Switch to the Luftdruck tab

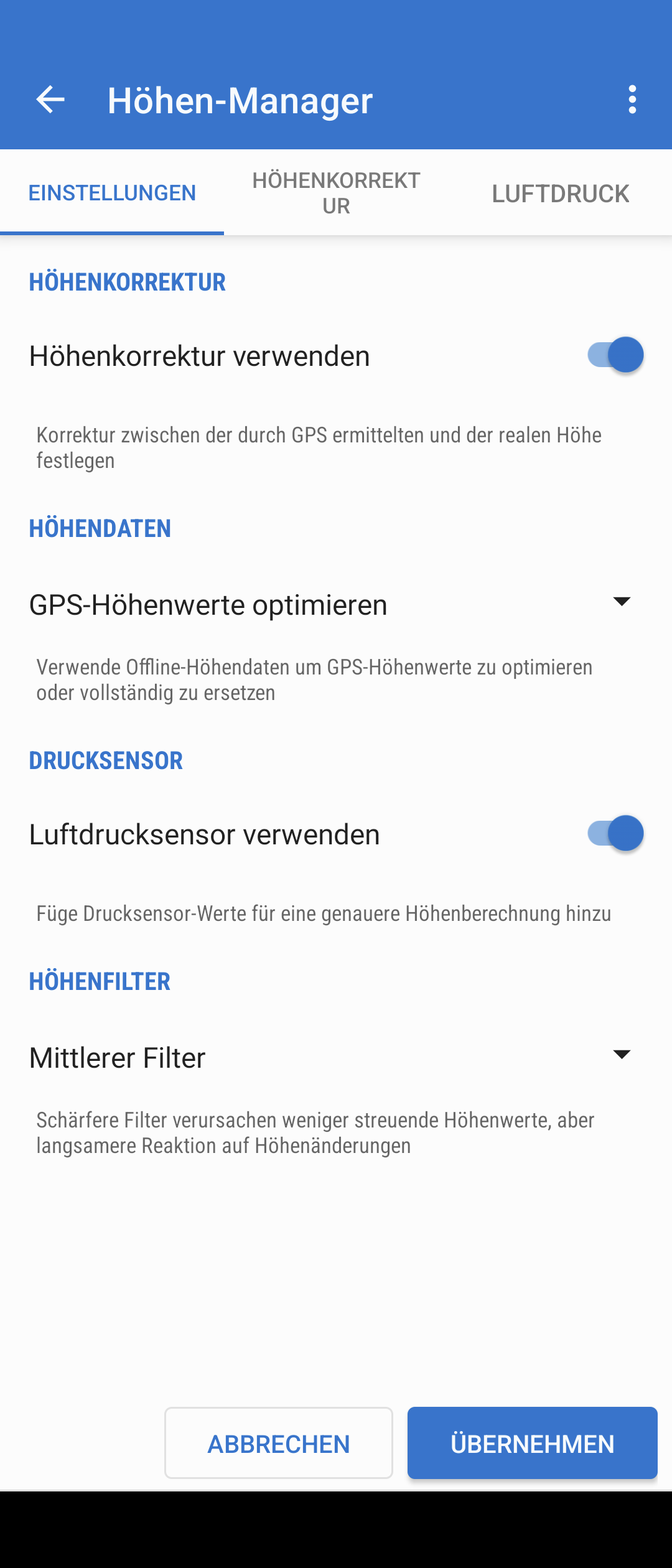tap(560, 194)
